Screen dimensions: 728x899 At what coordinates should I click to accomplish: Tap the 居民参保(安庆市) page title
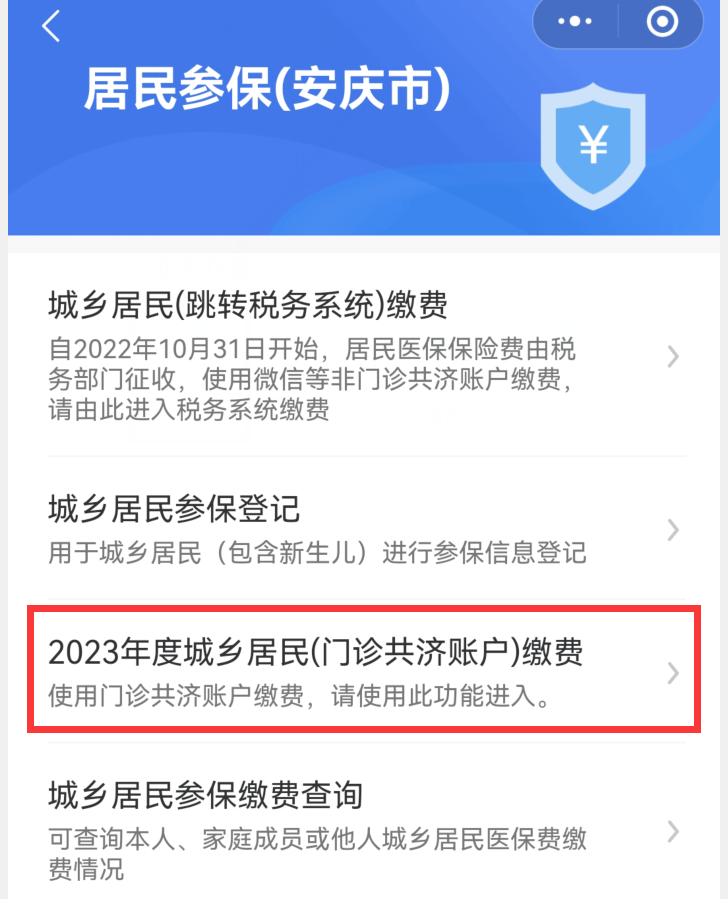click(x=265, y=90)
